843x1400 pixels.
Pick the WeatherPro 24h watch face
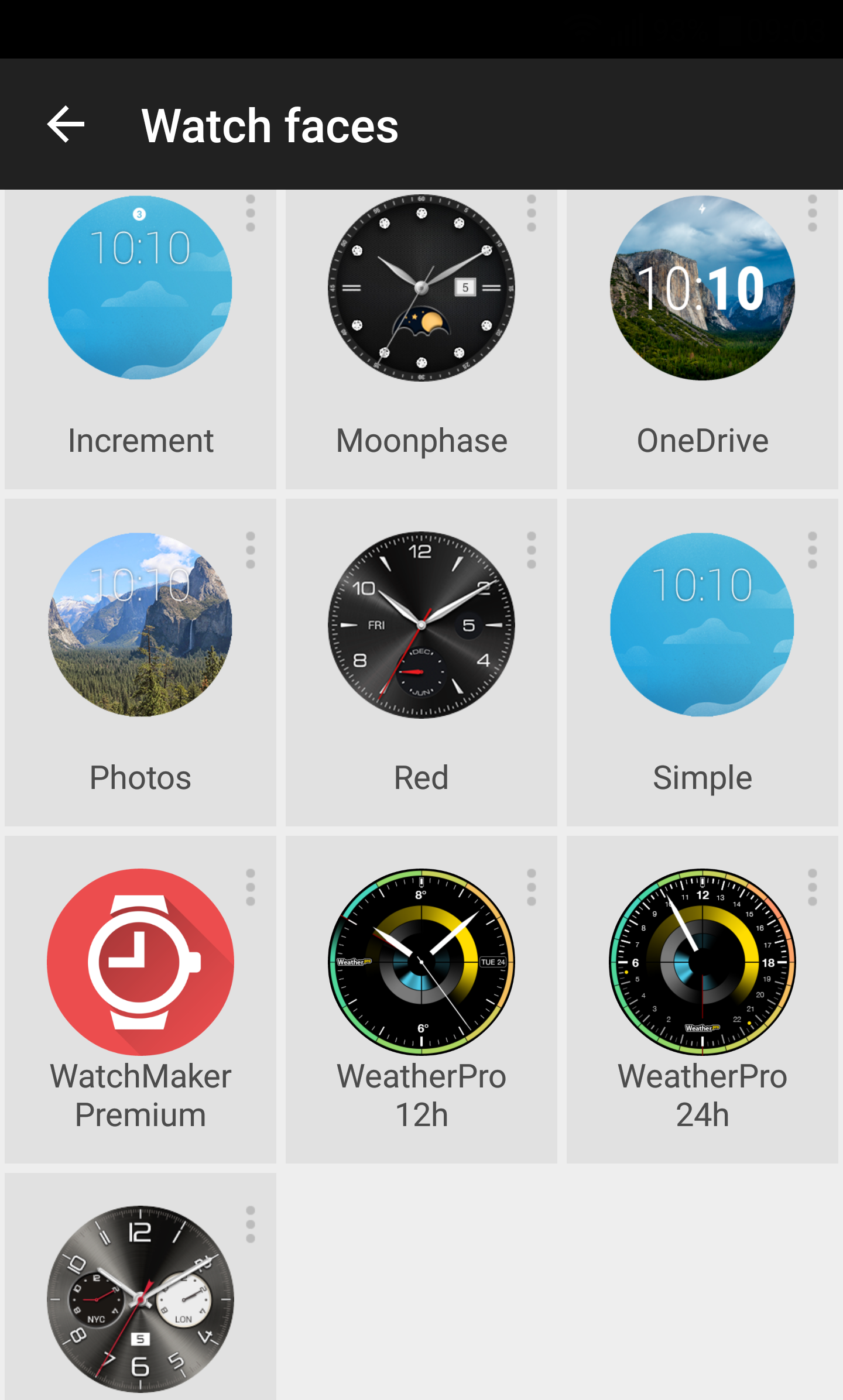(702, 962)
